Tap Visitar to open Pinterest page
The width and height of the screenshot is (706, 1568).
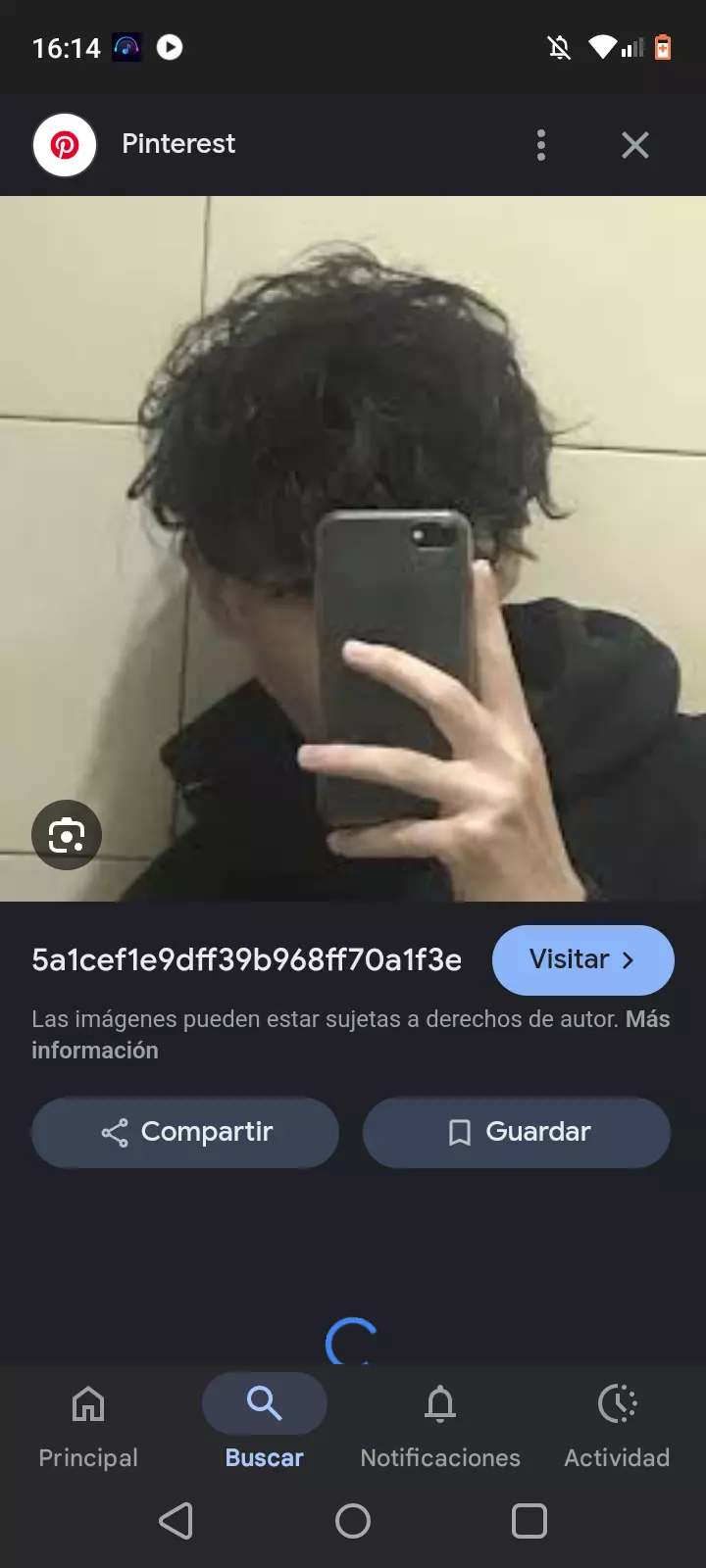tap(582, 959)
